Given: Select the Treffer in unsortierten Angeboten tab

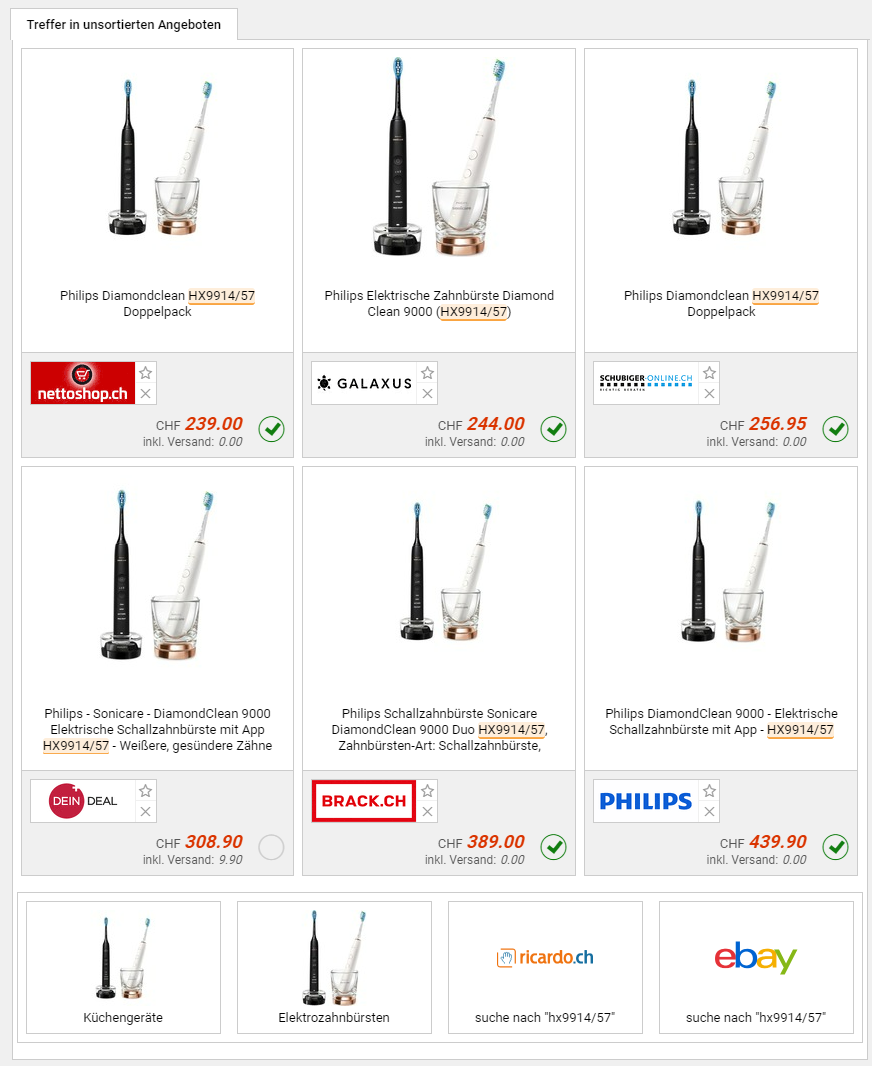Looking at the screenshot, I should click(x=124, y=24).
